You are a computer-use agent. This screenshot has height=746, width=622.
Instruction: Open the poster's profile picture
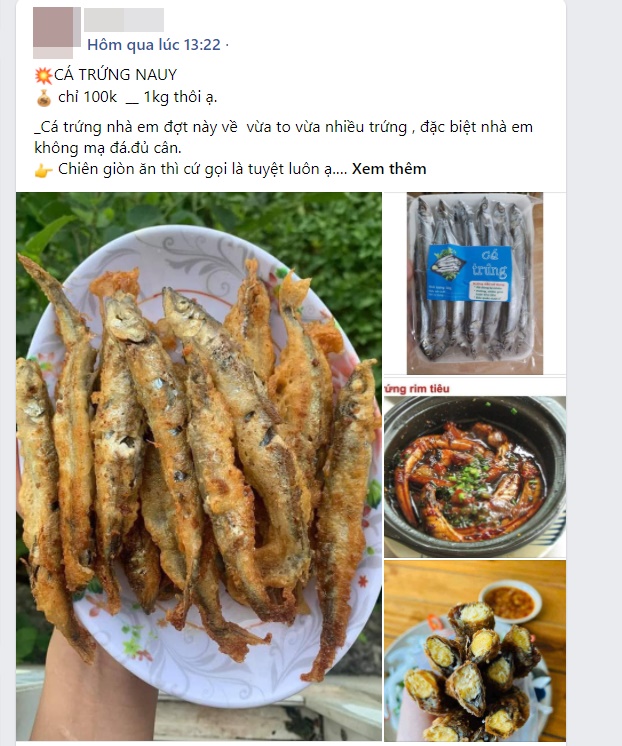pos(53,28)
